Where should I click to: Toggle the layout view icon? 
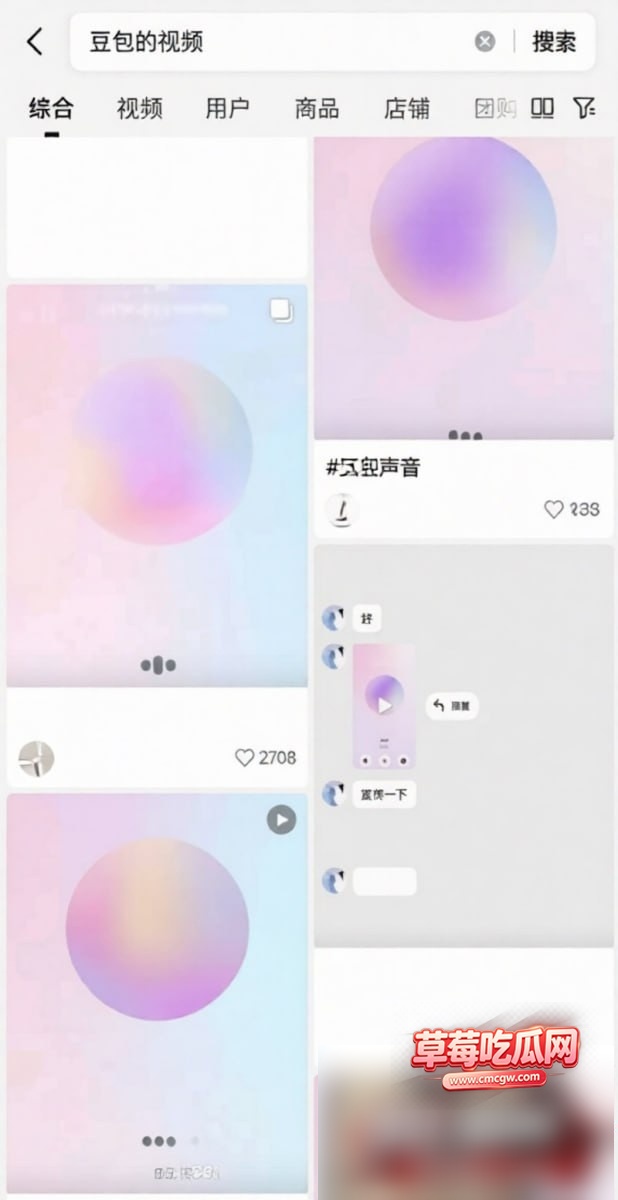(542, 107)
